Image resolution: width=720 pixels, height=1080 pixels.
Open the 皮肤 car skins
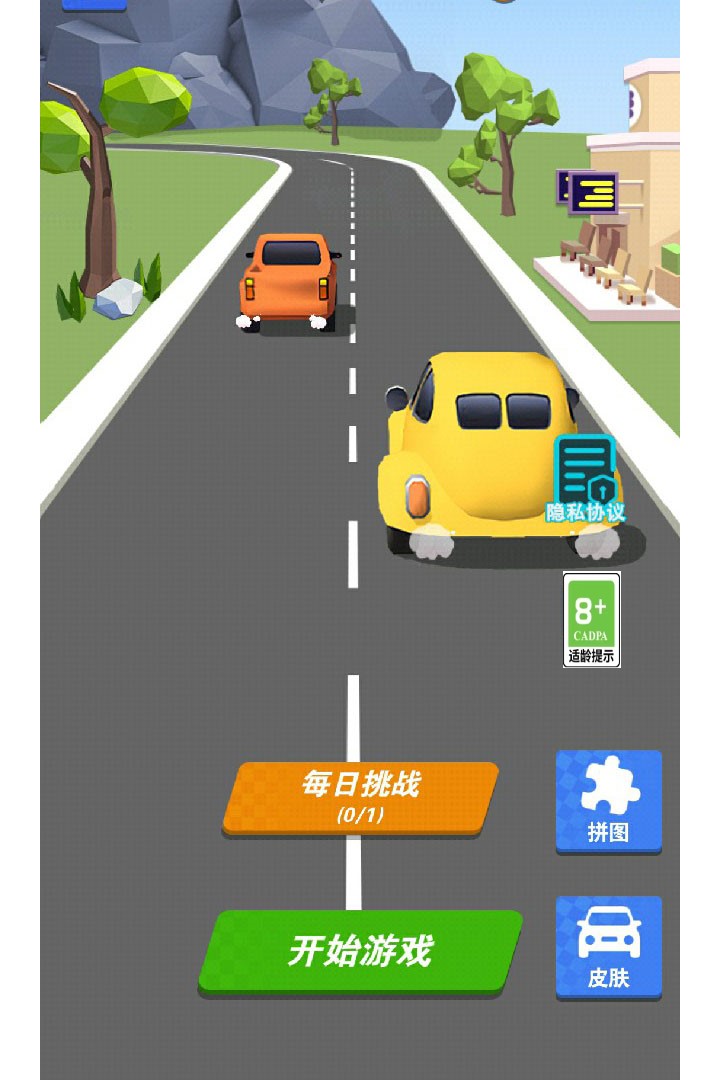pos(608,947)
